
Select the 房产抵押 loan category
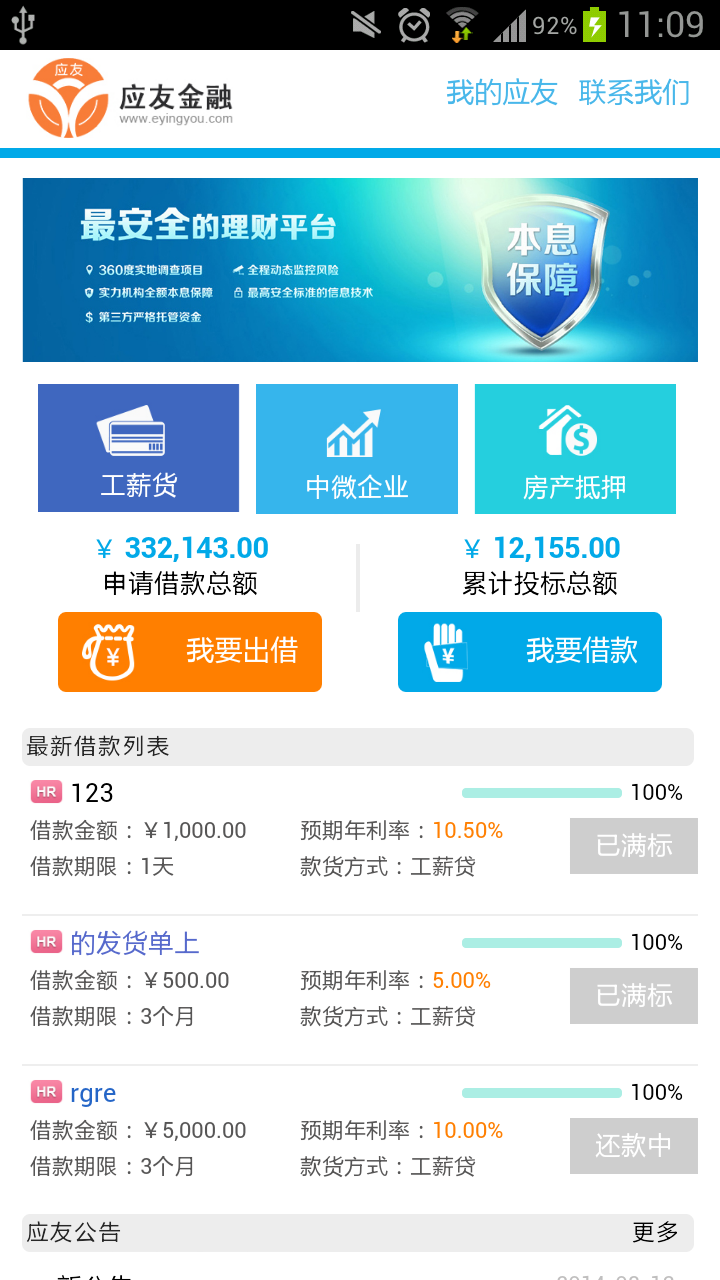(x=575, y=448)
